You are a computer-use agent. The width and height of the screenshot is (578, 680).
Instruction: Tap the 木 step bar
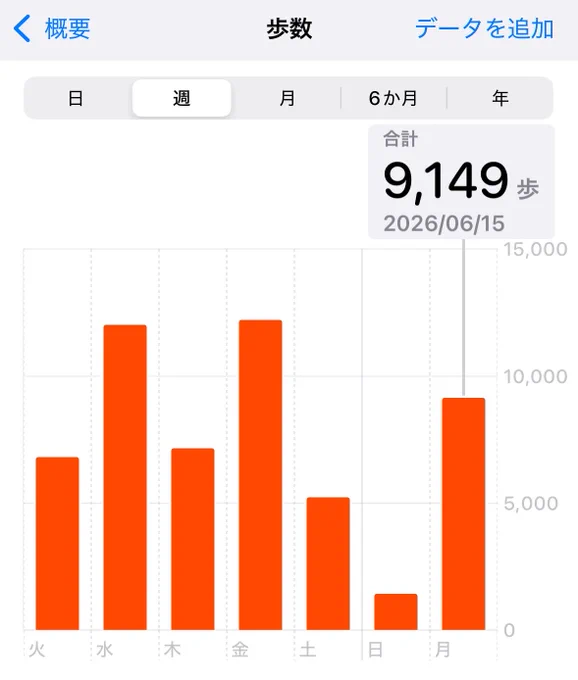pos(193,539)
